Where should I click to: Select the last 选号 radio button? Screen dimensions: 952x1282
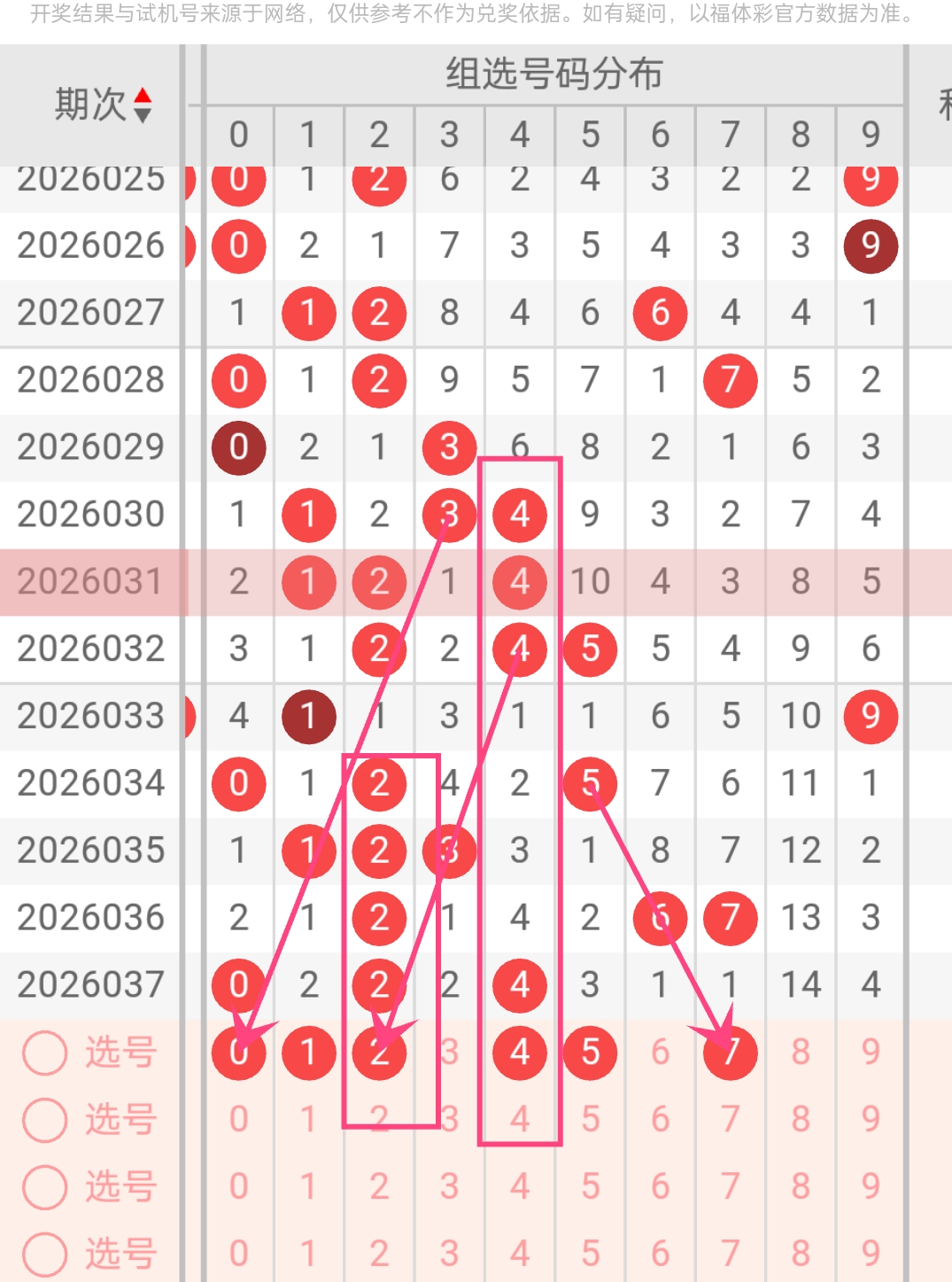44,1254
